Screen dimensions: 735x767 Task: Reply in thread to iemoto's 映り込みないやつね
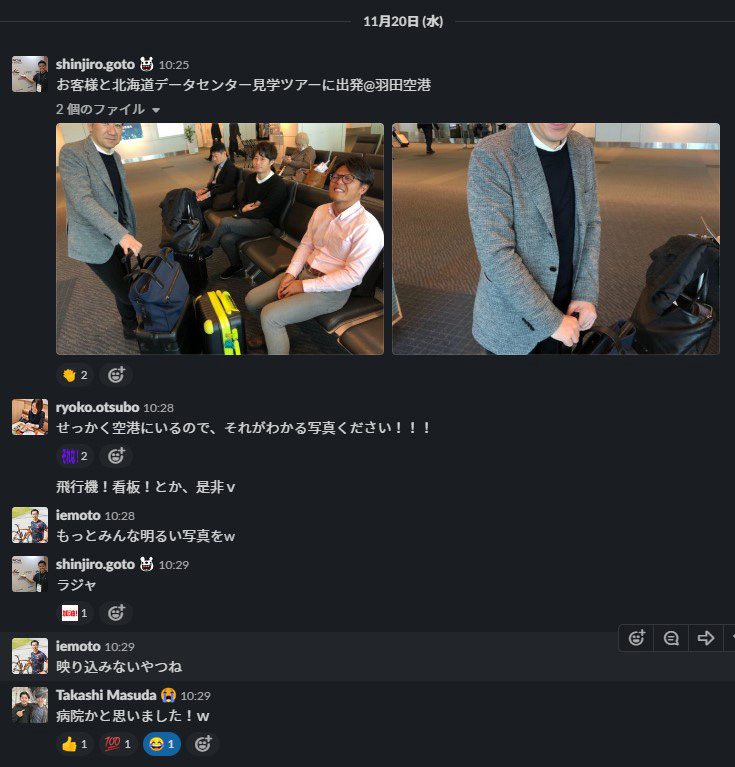click(x=671, y=638)
